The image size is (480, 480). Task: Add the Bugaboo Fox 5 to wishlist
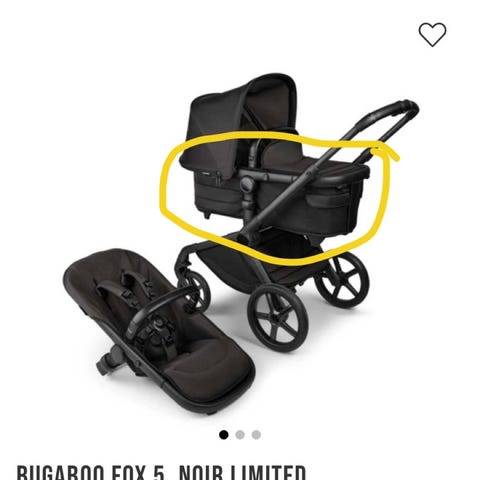coord(432,34)
